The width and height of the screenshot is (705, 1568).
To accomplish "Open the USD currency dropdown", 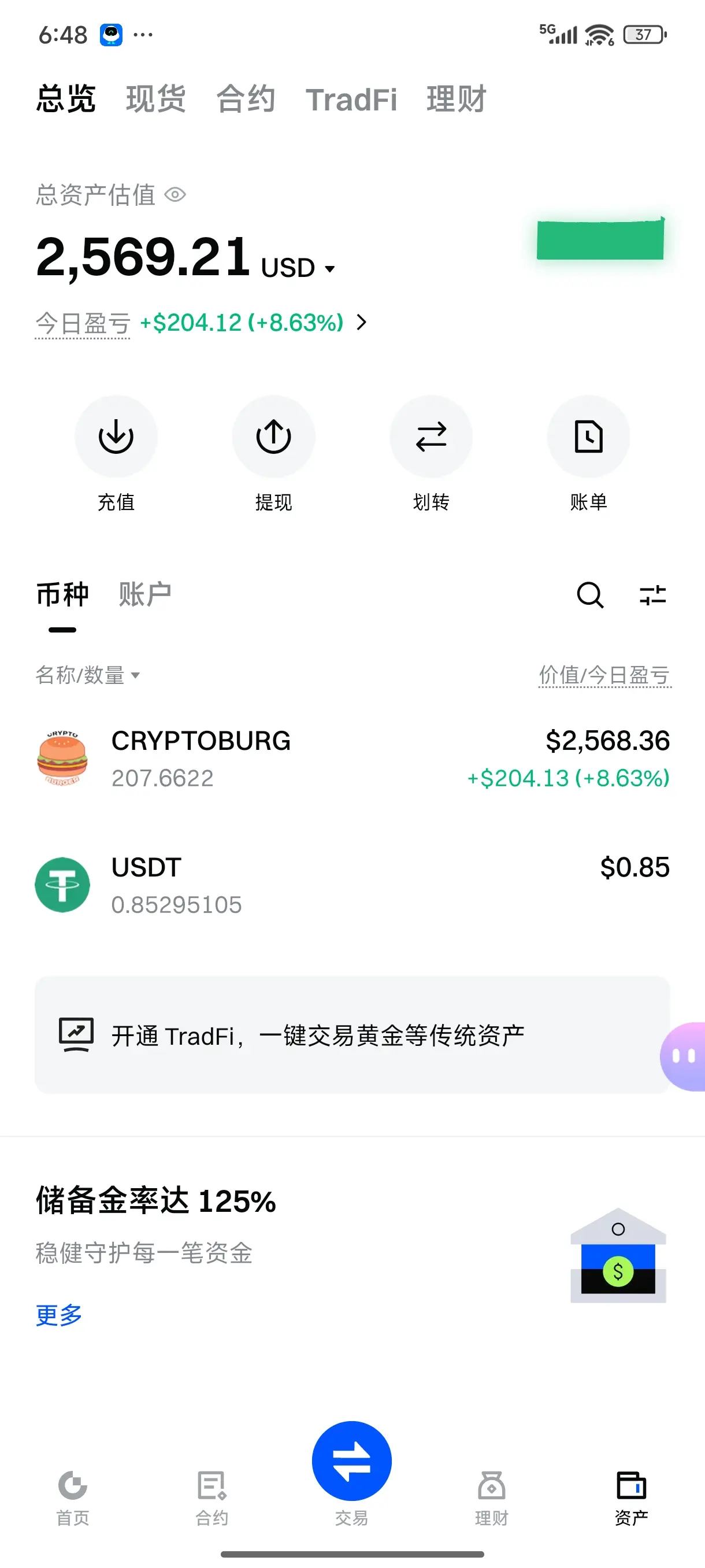I will point(298,268).
